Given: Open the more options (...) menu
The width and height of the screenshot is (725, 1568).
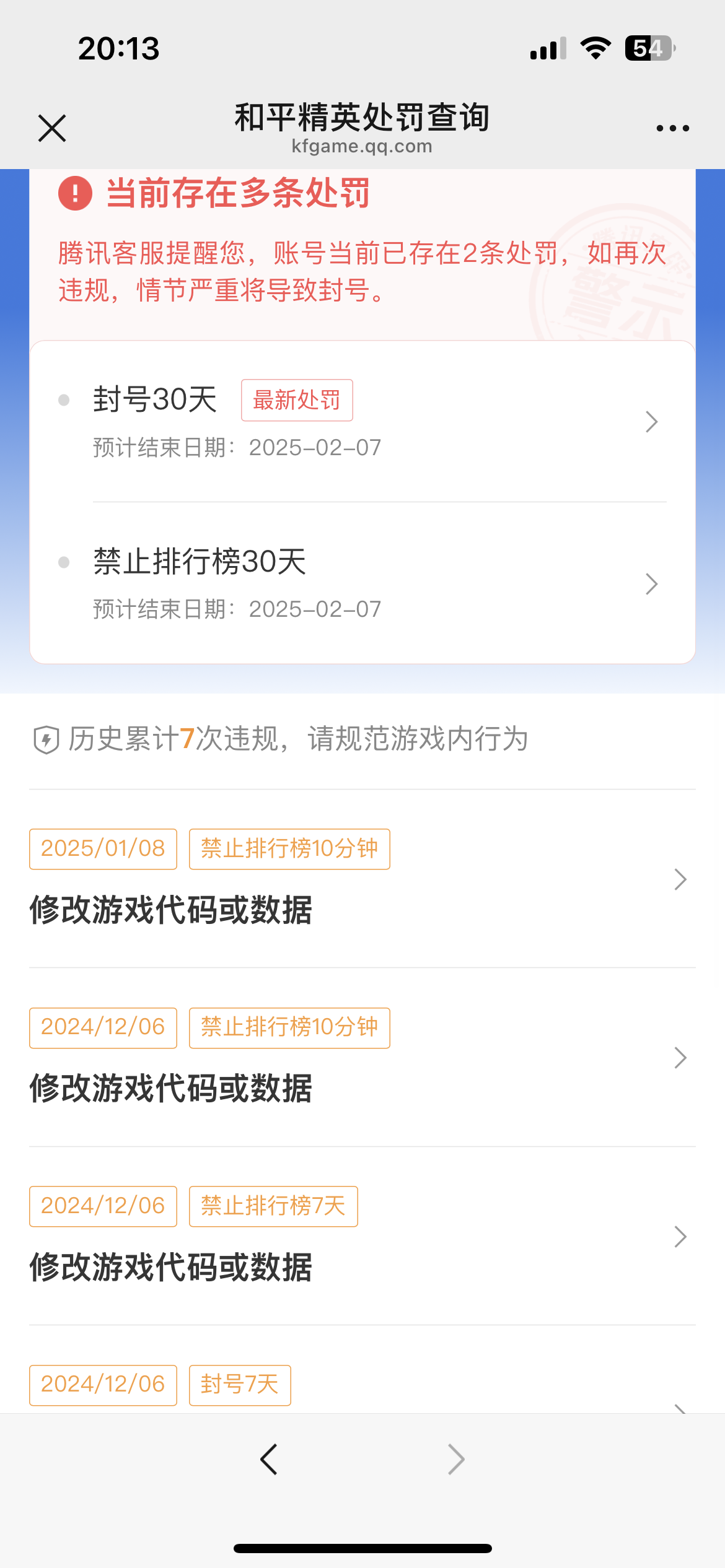Looking at the screenshot, I should [x=672, y=128].
